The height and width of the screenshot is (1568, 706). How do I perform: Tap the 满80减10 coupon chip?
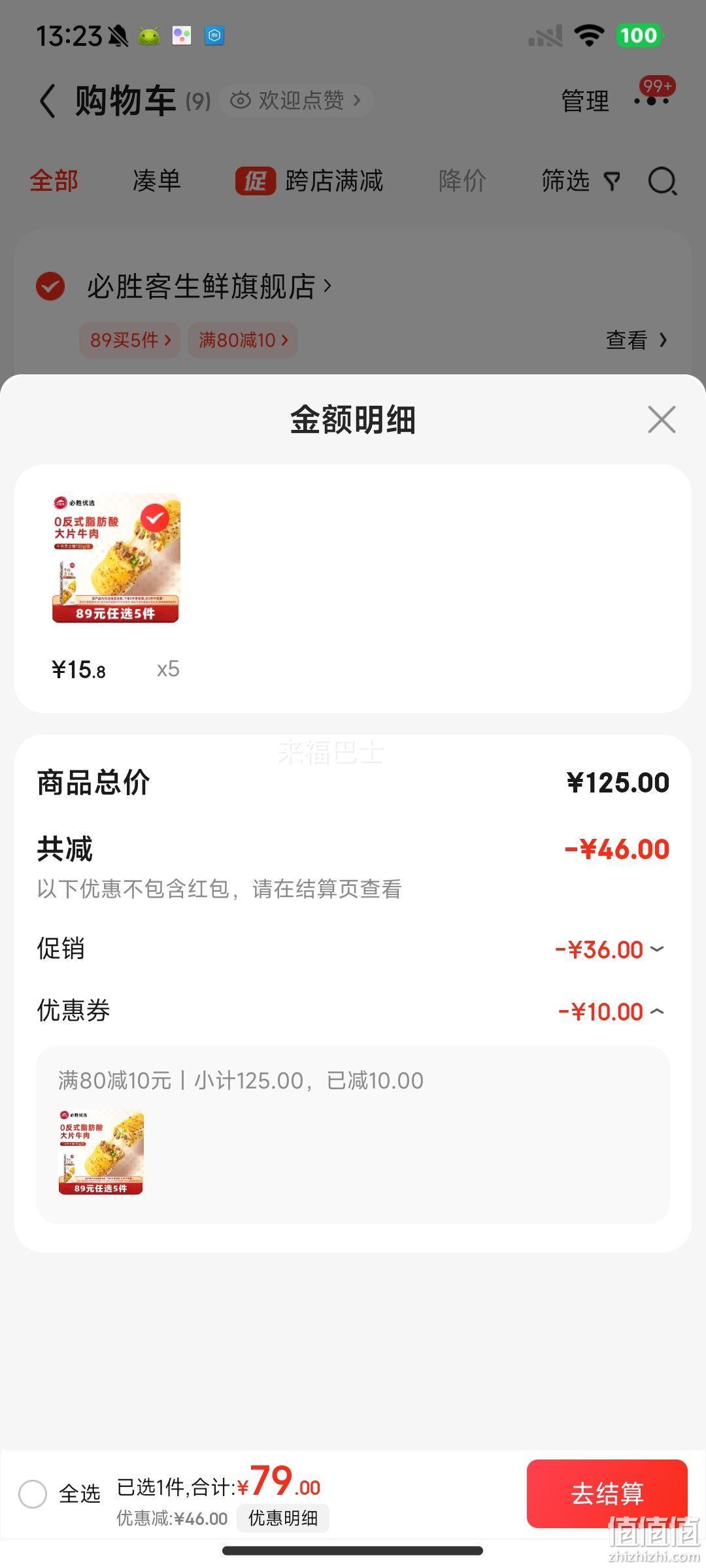click(x=243, y=340)
